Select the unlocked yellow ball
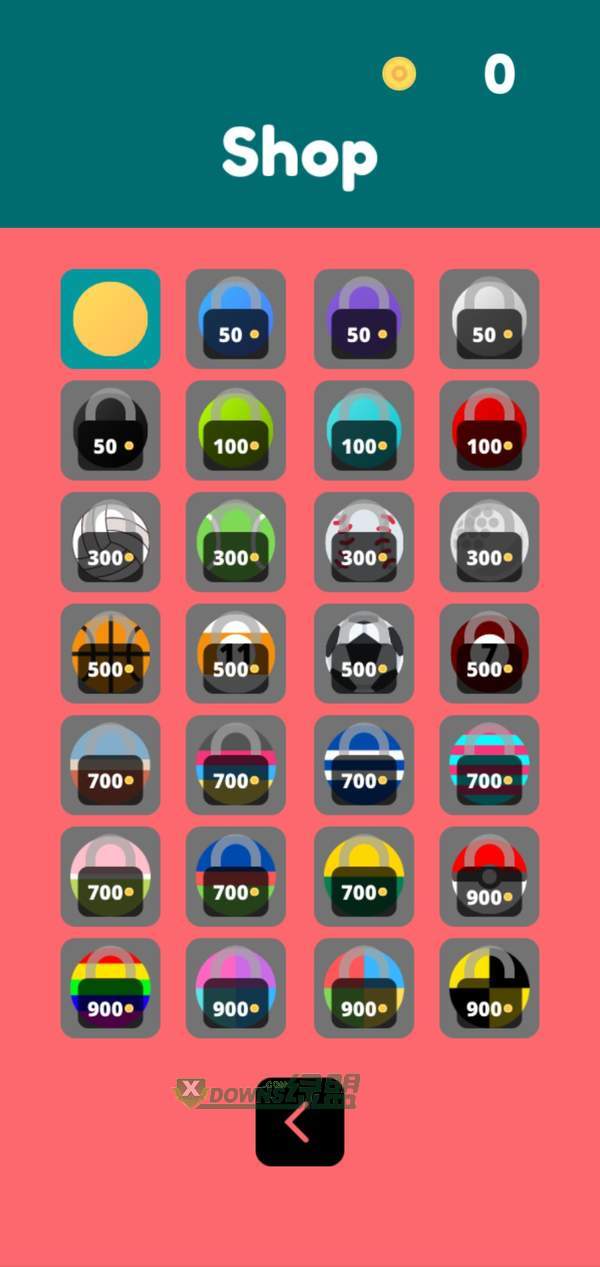This screenshot has height=1267, width=600. click(110, 319)
